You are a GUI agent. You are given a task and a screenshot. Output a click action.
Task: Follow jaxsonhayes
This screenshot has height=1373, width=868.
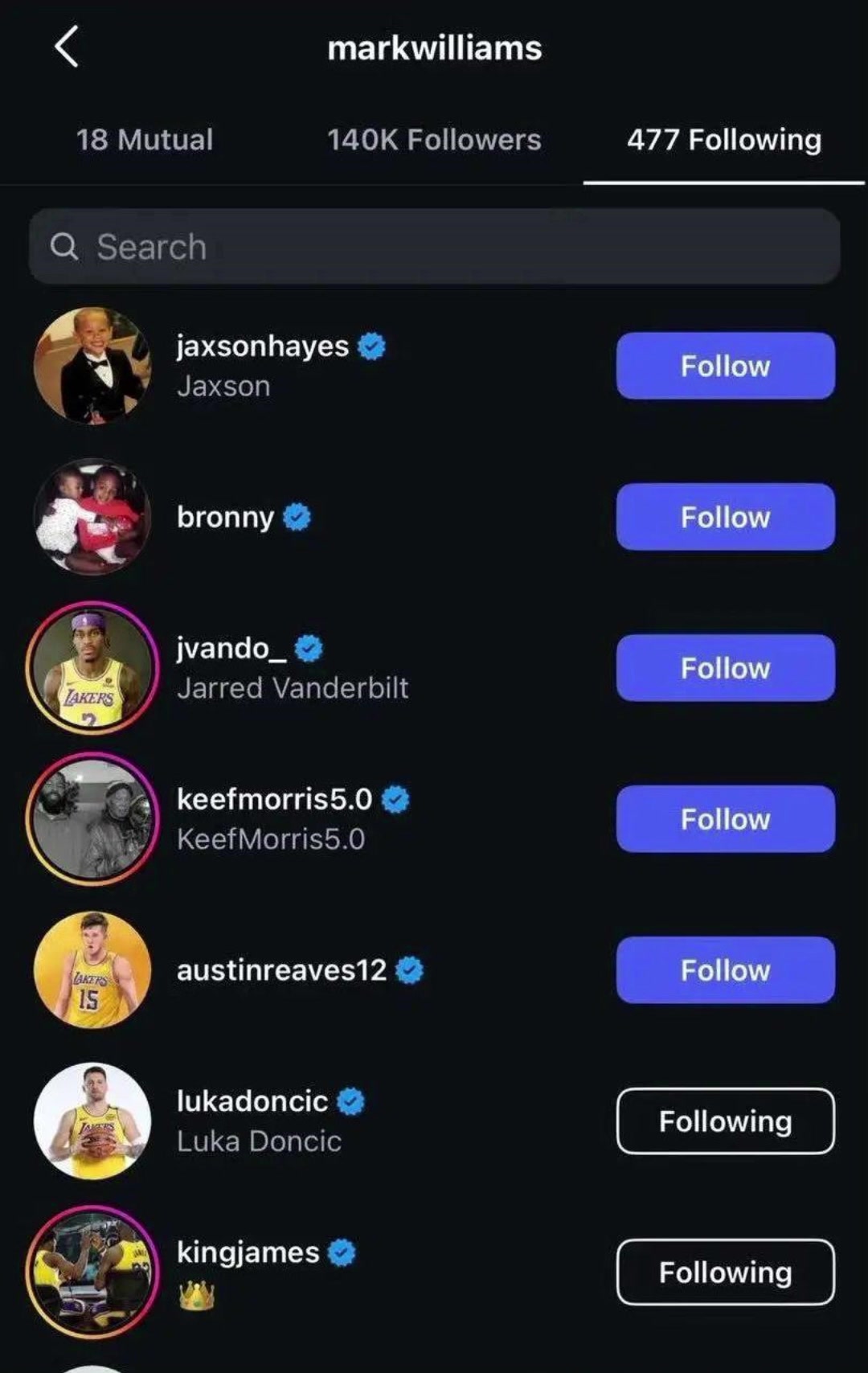(725, 366)
